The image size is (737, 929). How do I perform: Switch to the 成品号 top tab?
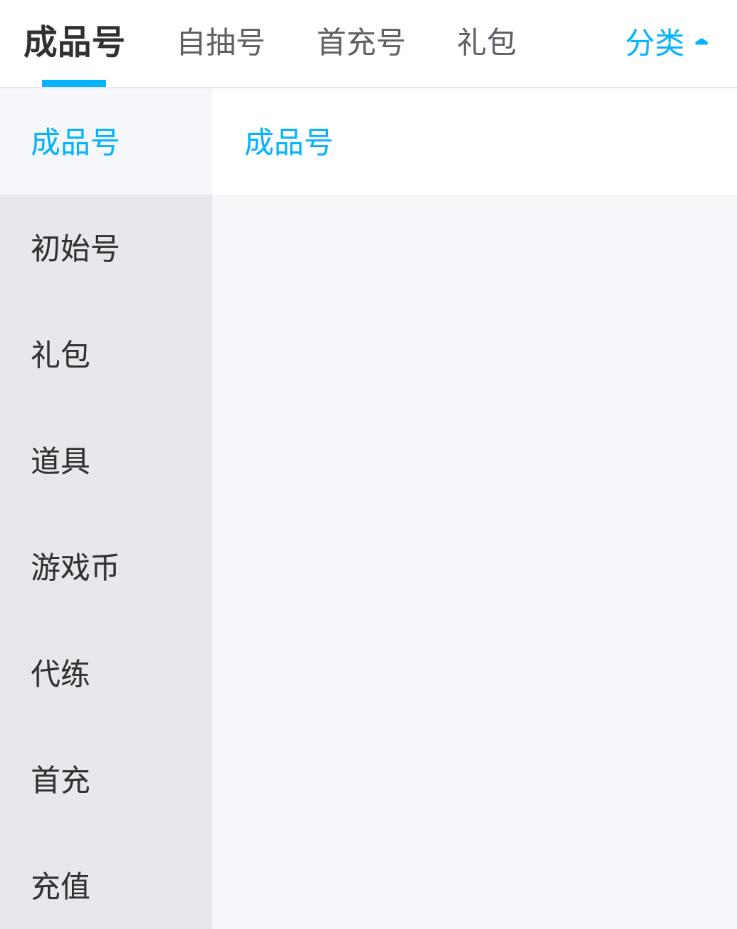tap(73, 43)
